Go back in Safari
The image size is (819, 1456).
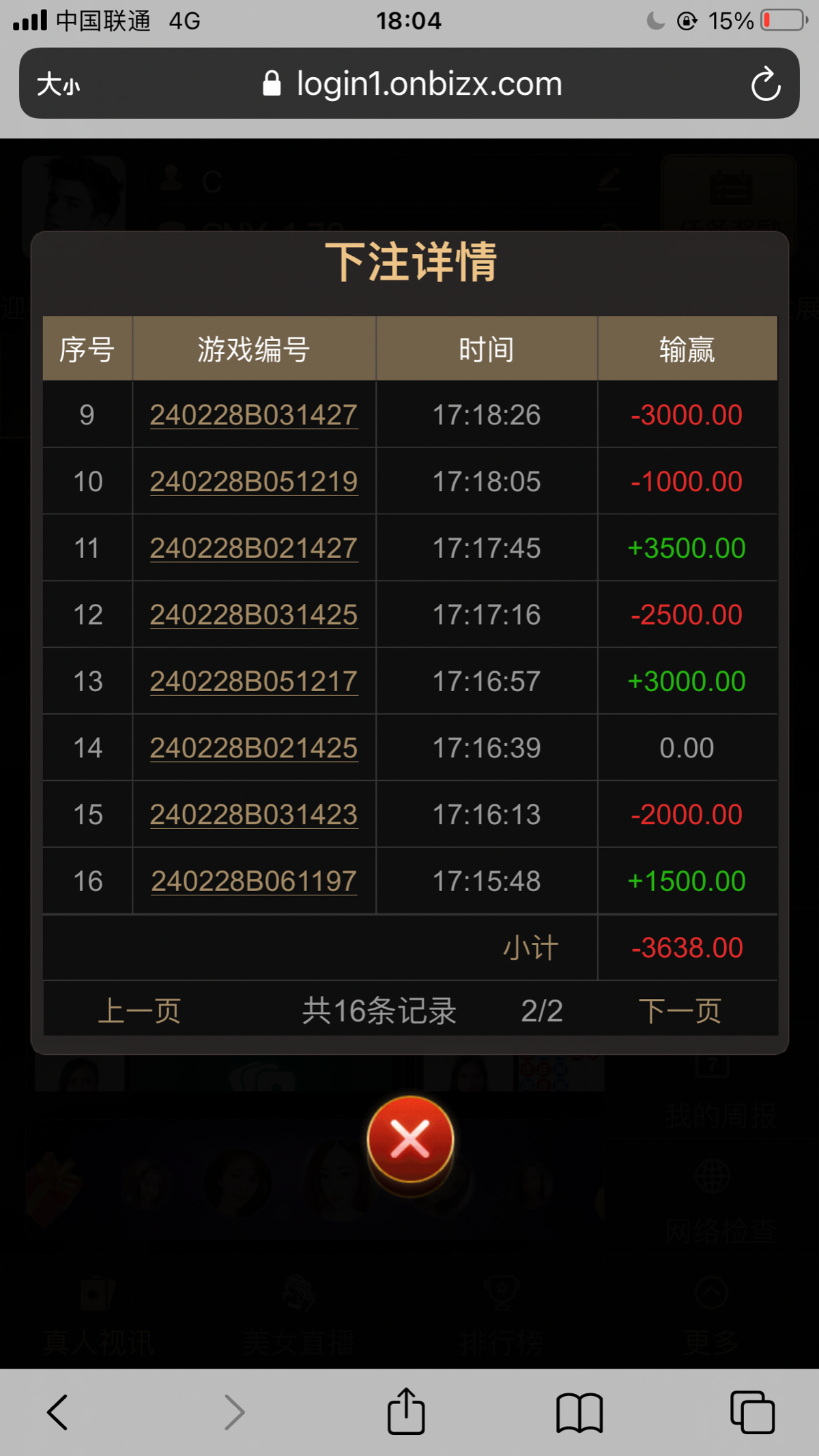[x=58, y=1412]
